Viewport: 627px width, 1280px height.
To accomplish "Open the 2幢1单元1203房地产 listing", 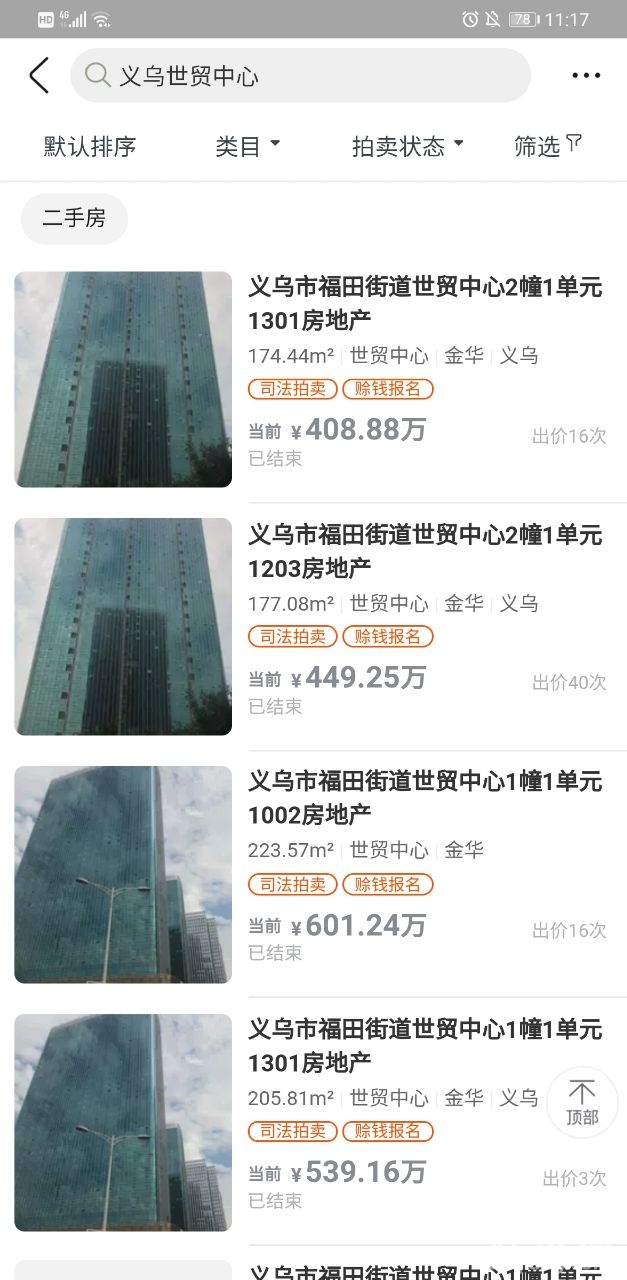I will pyautogui.click(x=425, y=551).
